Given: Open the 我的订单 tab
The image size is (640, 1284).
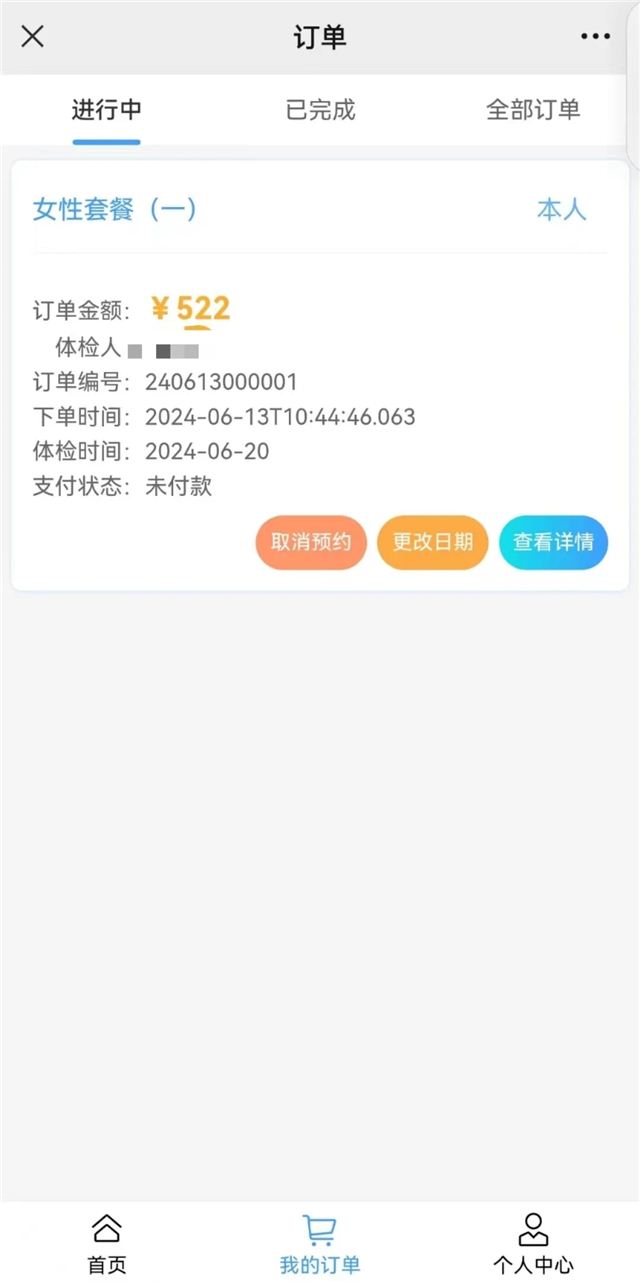Looking at the screenshot, I should click(x=320, y=1243).
